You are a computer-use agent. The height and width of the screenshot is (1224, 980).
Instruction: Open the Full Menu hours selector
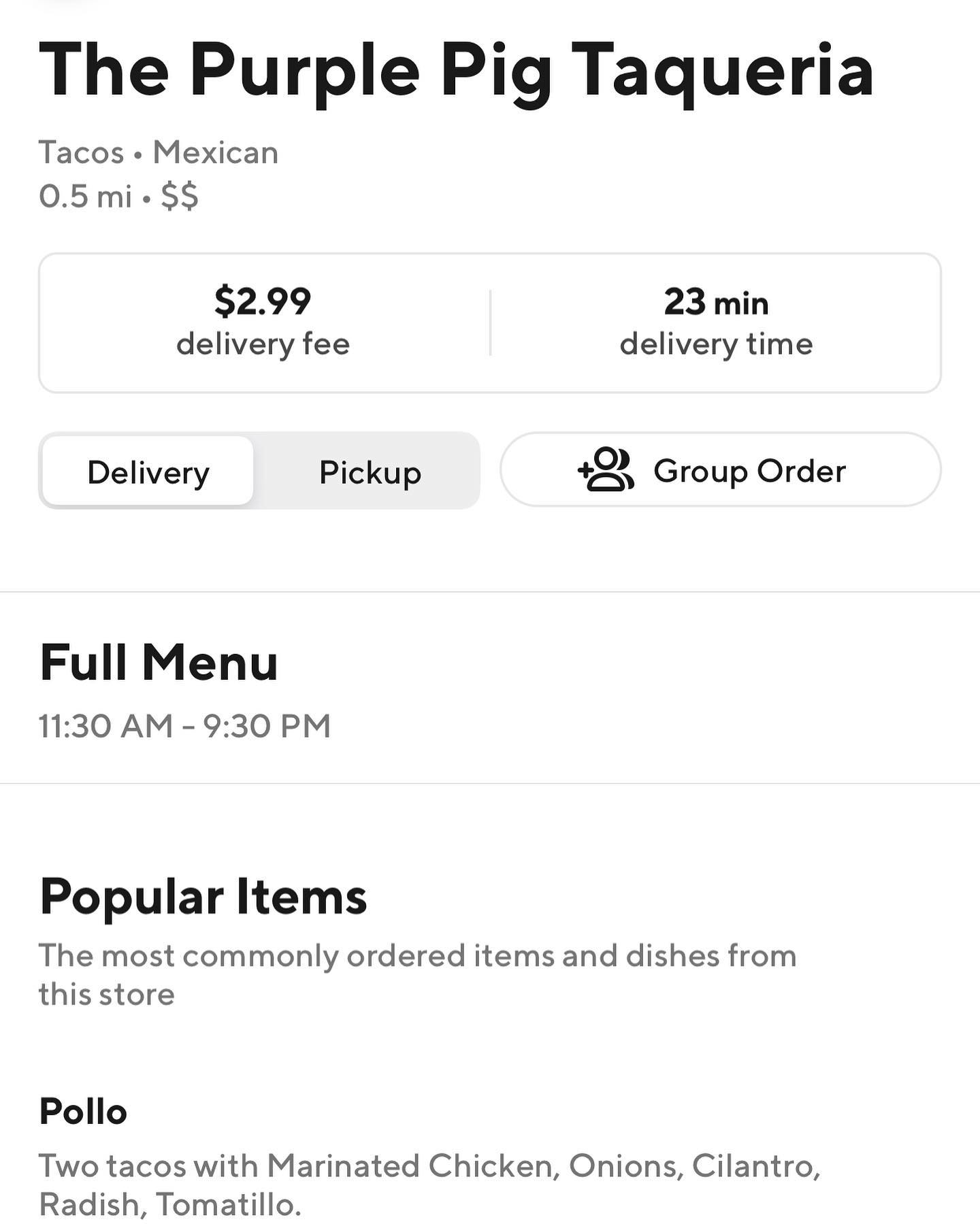185,689
